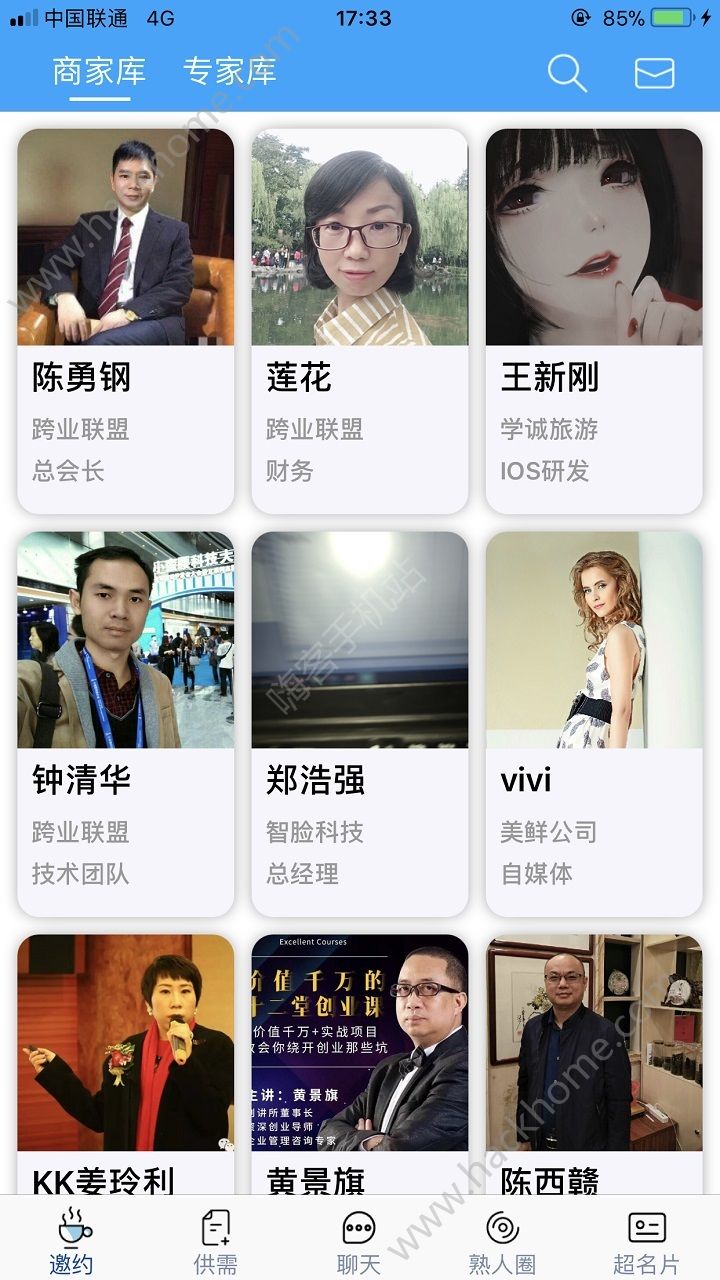View 莲花's business card
720x1280 pixels.
[x=359, y=320]
